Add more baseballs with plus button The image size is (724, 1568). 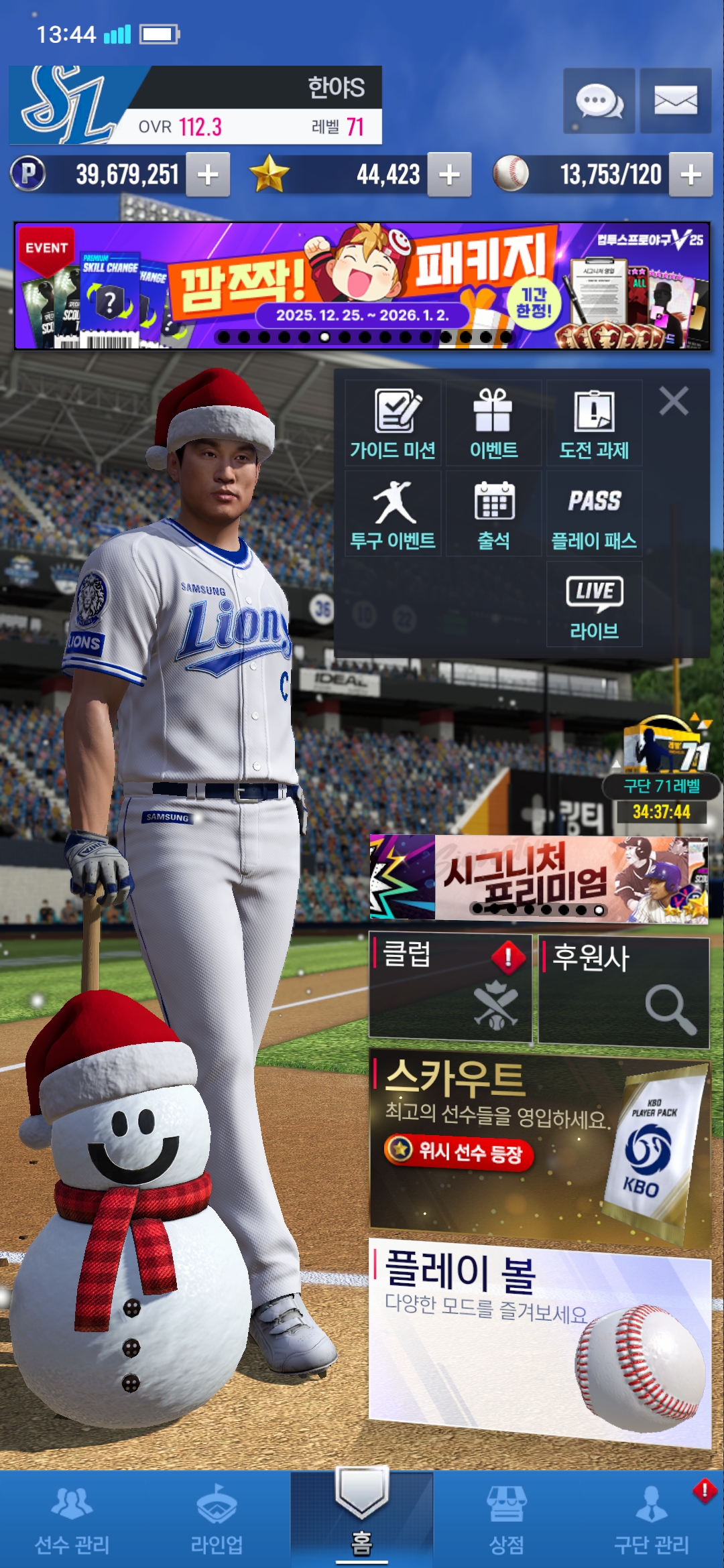690,175
